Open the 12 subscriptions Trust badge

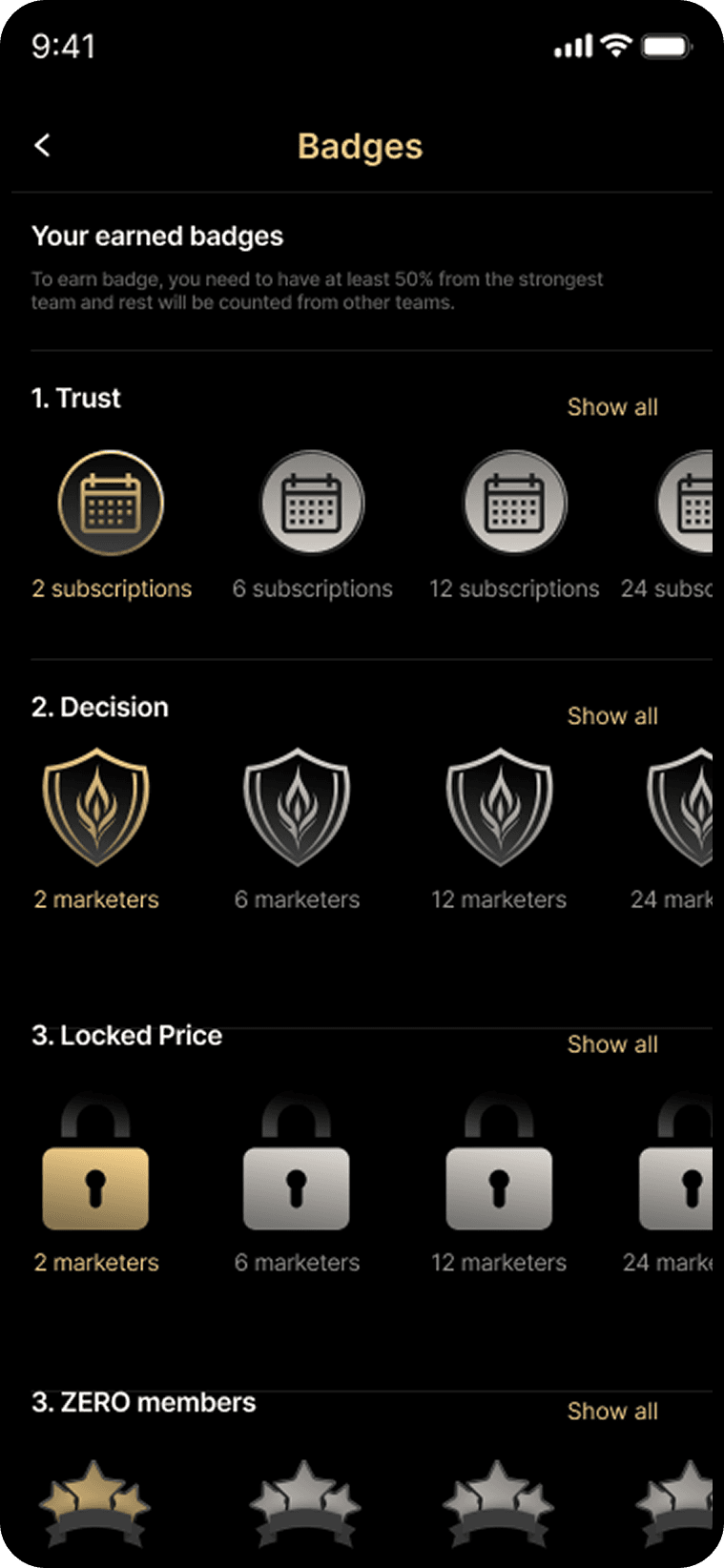pyautogui.click(x=515, y=504)
